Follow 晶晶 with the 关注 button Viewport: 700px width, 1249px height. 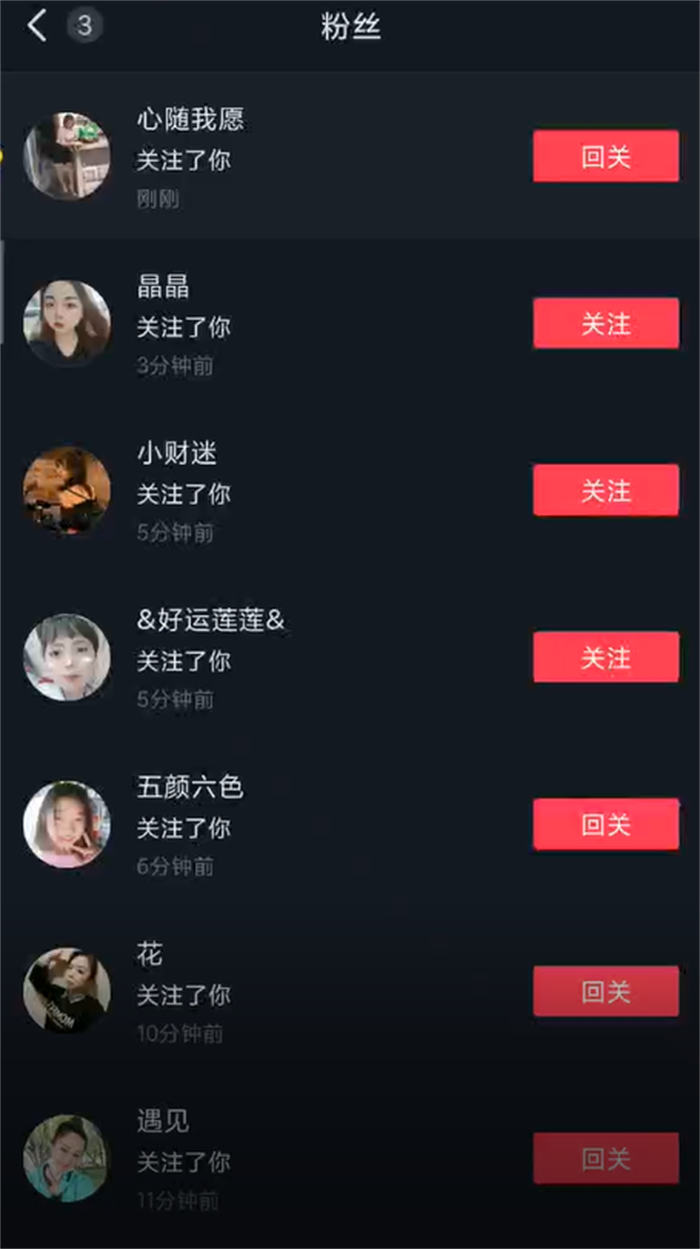(x=605, y=324)
